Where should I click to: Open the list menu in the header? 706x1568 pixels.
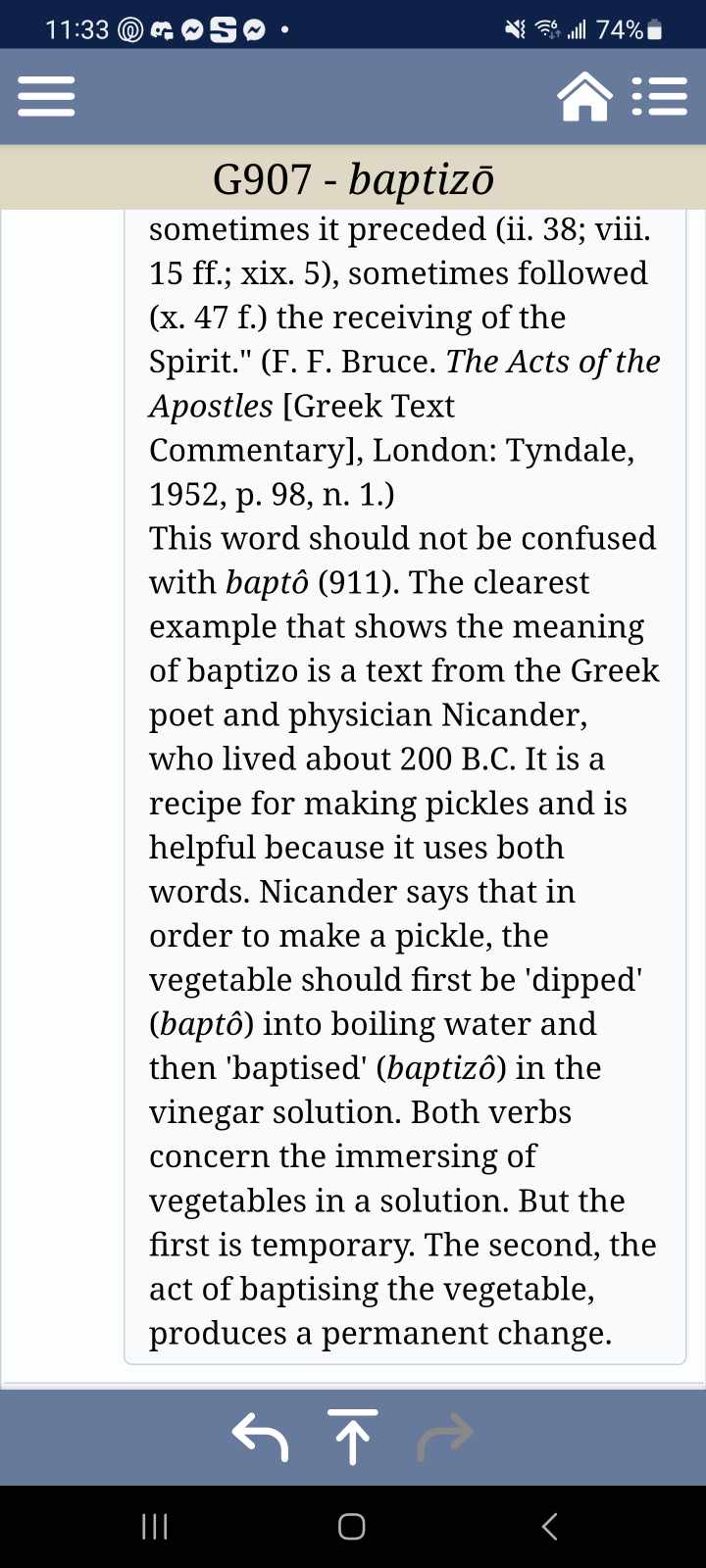(x=659, y=97)
